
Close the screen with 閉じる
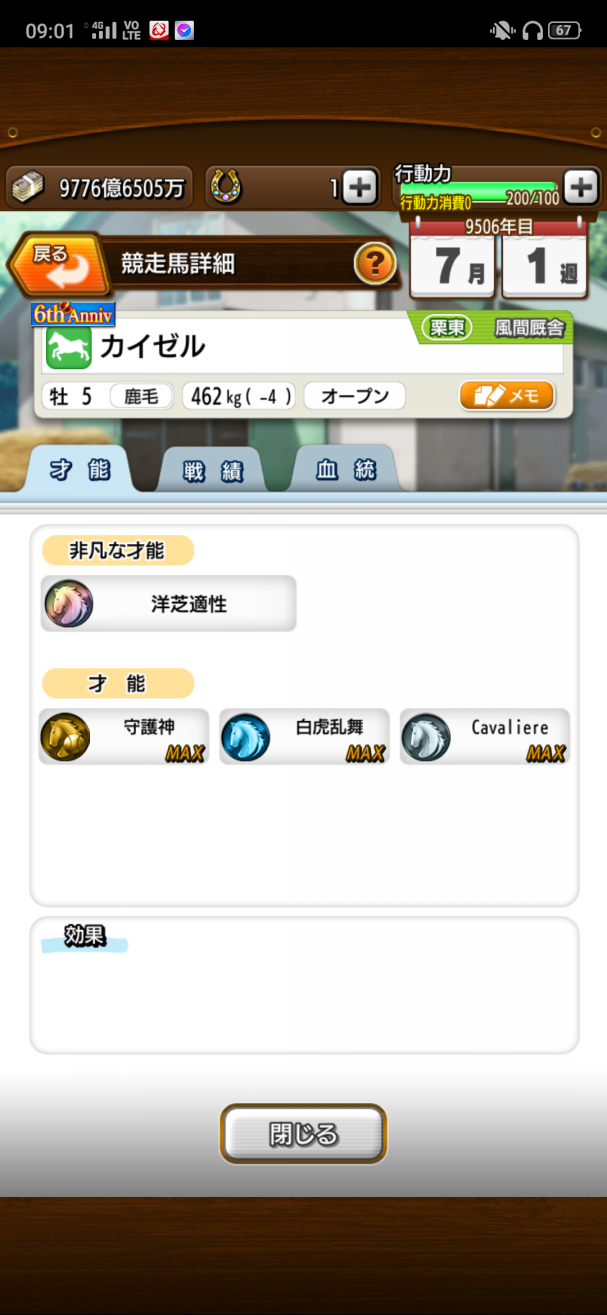click(303, 1134)
